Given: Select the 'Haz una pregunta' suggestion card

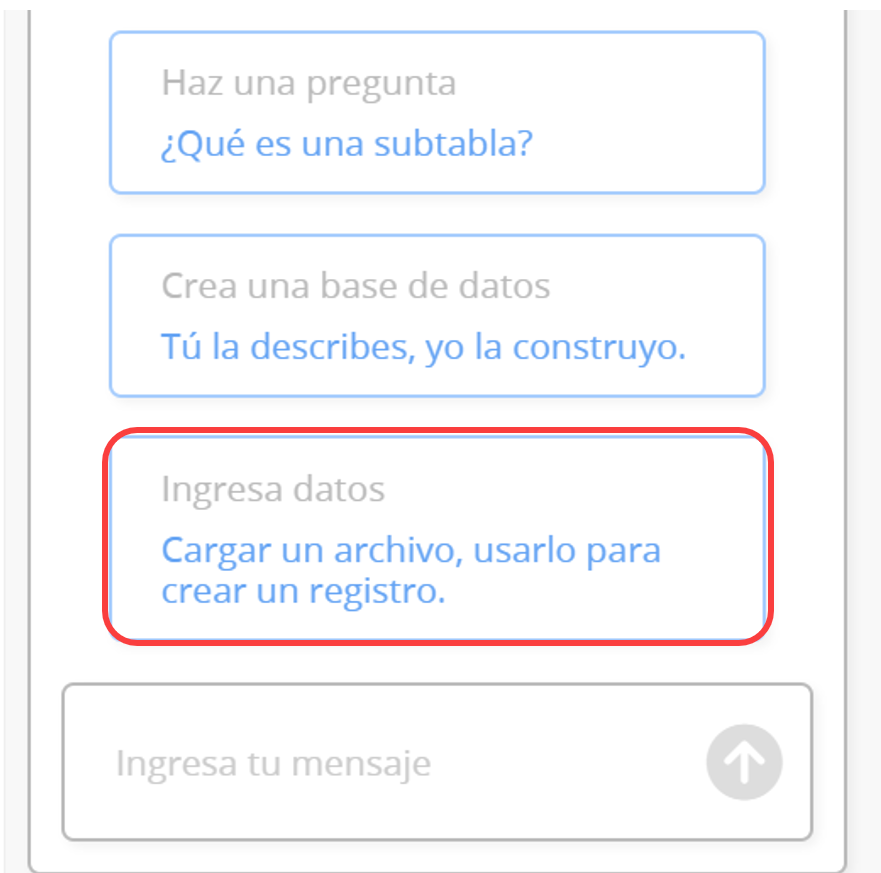Looking at the screenshot, I should coord(436,112).
